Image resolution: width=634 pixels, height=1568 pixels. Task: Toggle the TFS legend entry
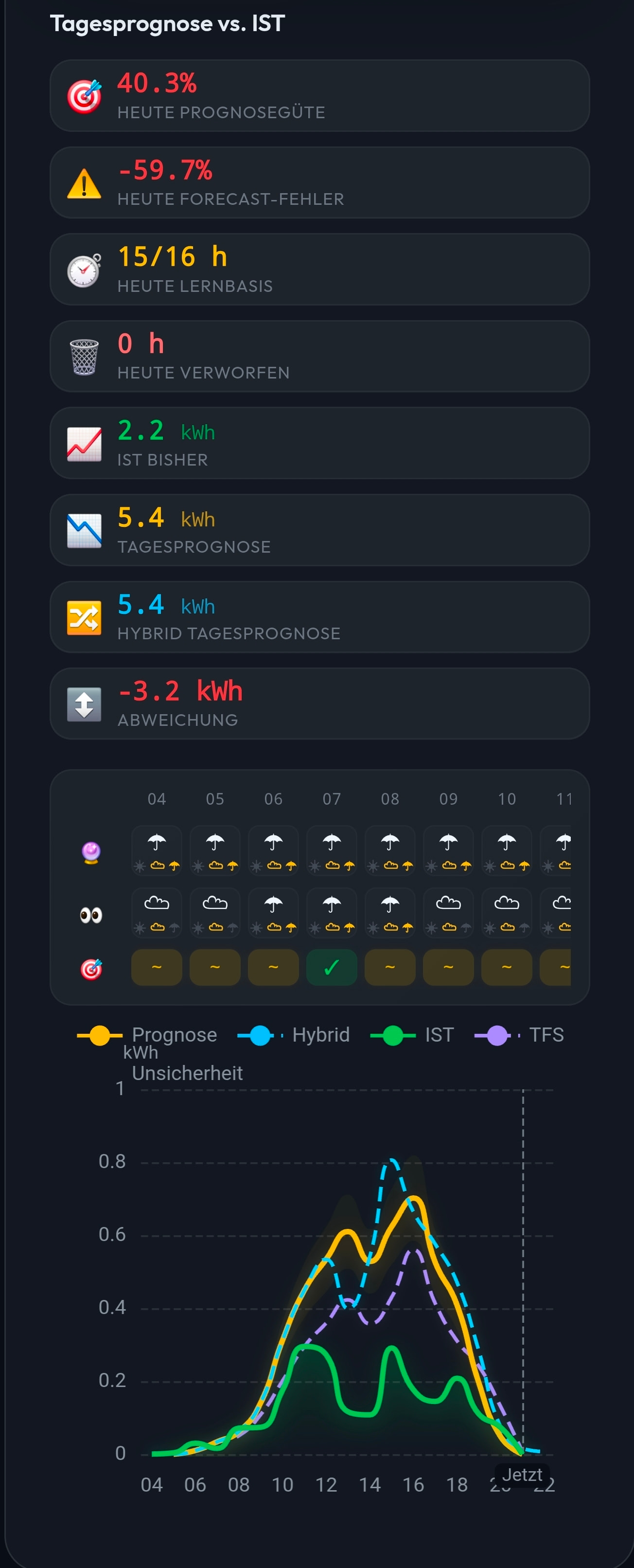(519, 1035)
